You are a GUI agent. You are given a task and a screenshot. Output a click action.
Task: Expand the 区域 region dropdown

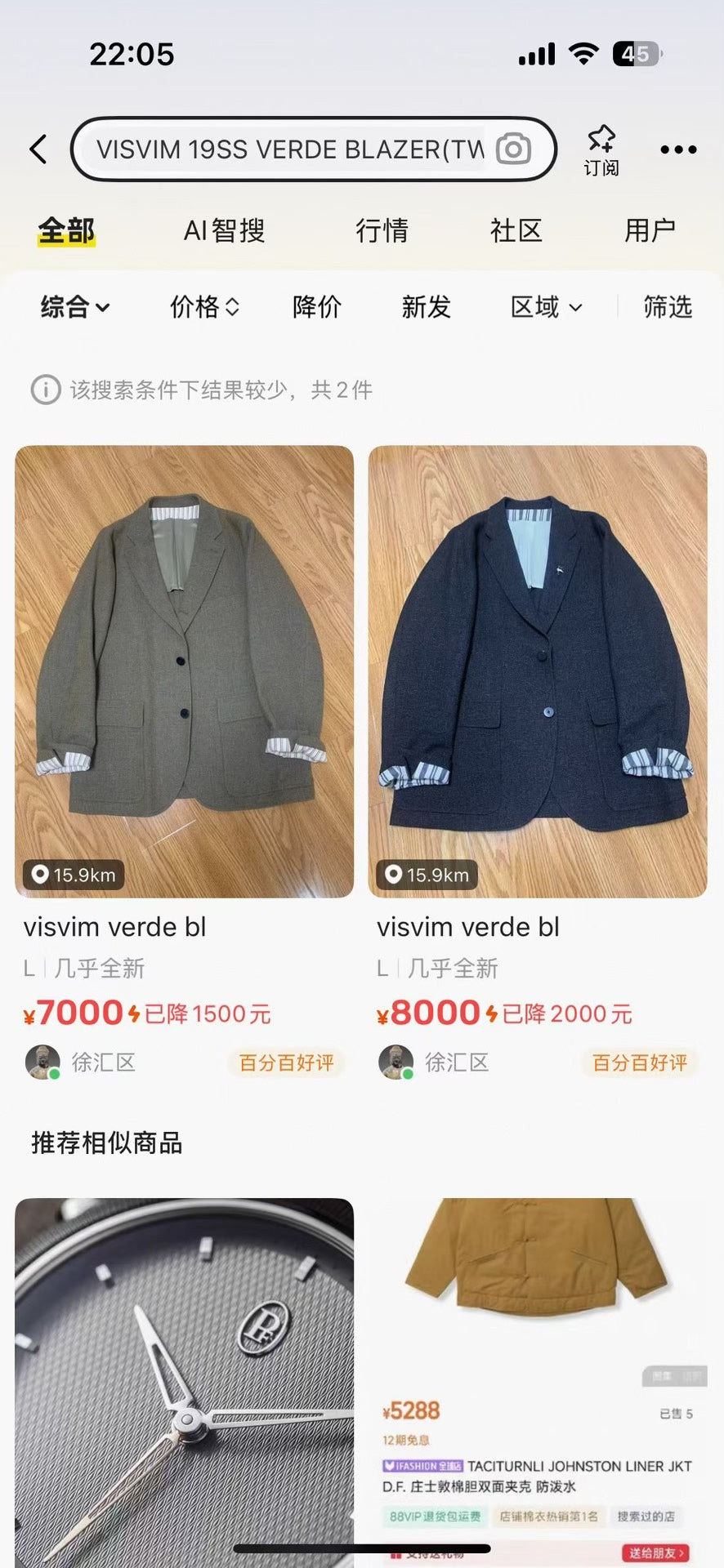tap(544, 307)
